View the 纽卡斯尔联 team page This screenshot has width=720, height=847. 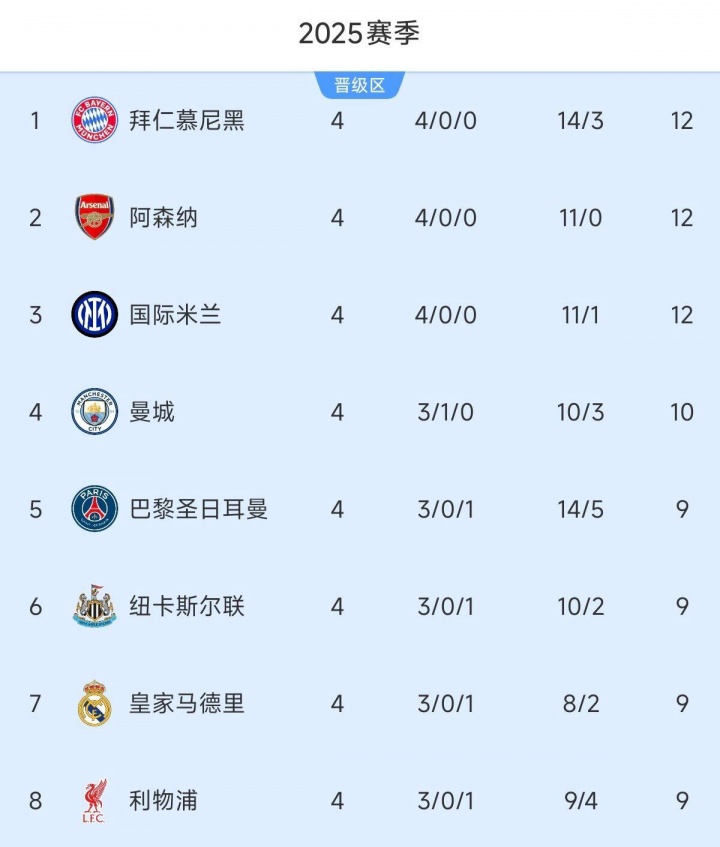[x=187, y=606]
